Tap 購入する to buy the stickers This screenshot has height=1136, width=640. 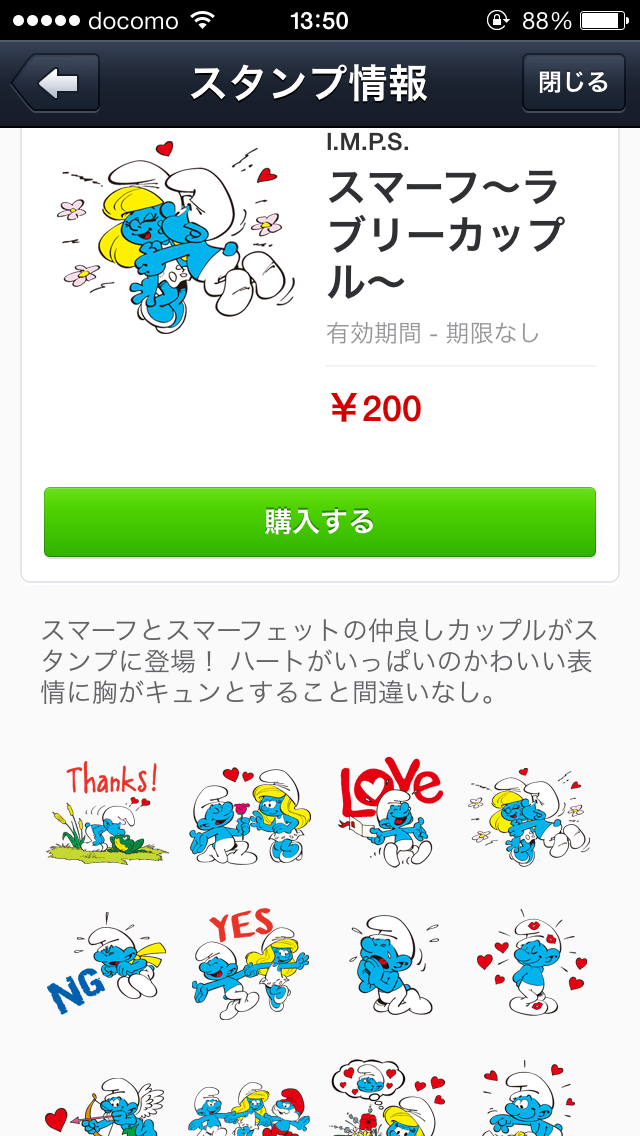coord(320,522)
